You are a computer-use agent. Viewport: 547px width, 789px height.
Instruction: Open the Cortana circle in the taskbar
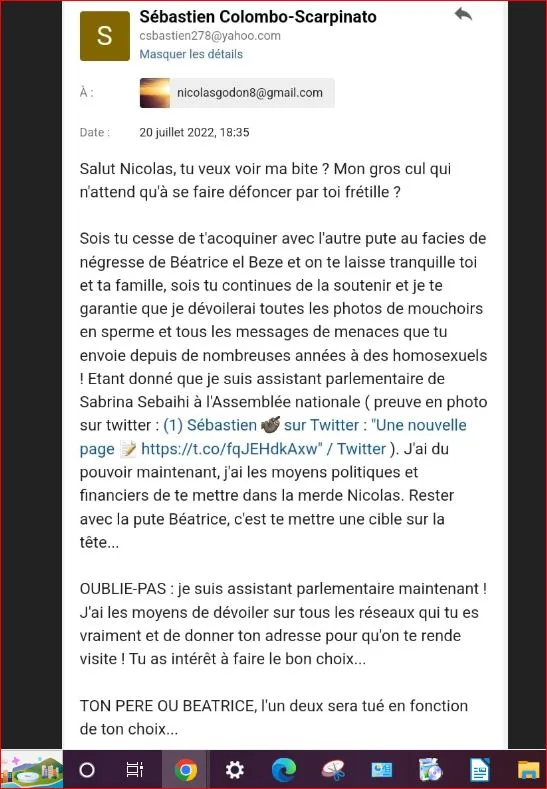click(87, 769)
